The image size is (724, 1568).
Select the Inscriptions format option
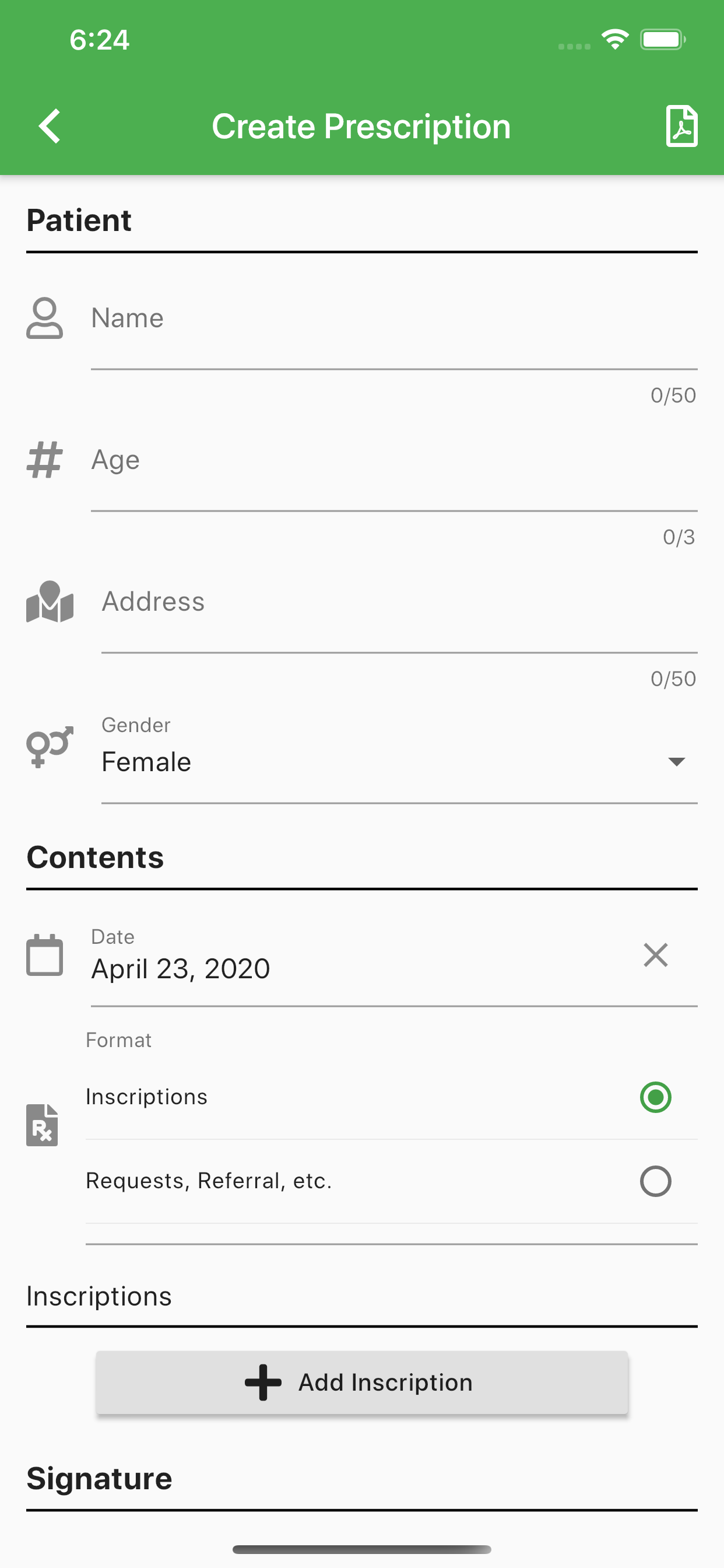pyautogui.click(x=391, y=1097)
